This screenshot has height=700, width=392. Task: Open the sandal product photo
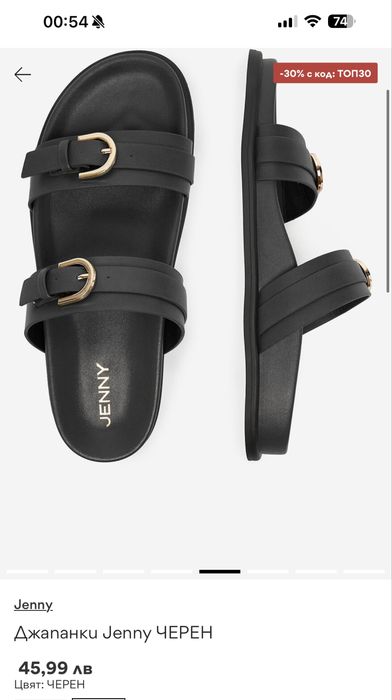[x=196, y=306]
